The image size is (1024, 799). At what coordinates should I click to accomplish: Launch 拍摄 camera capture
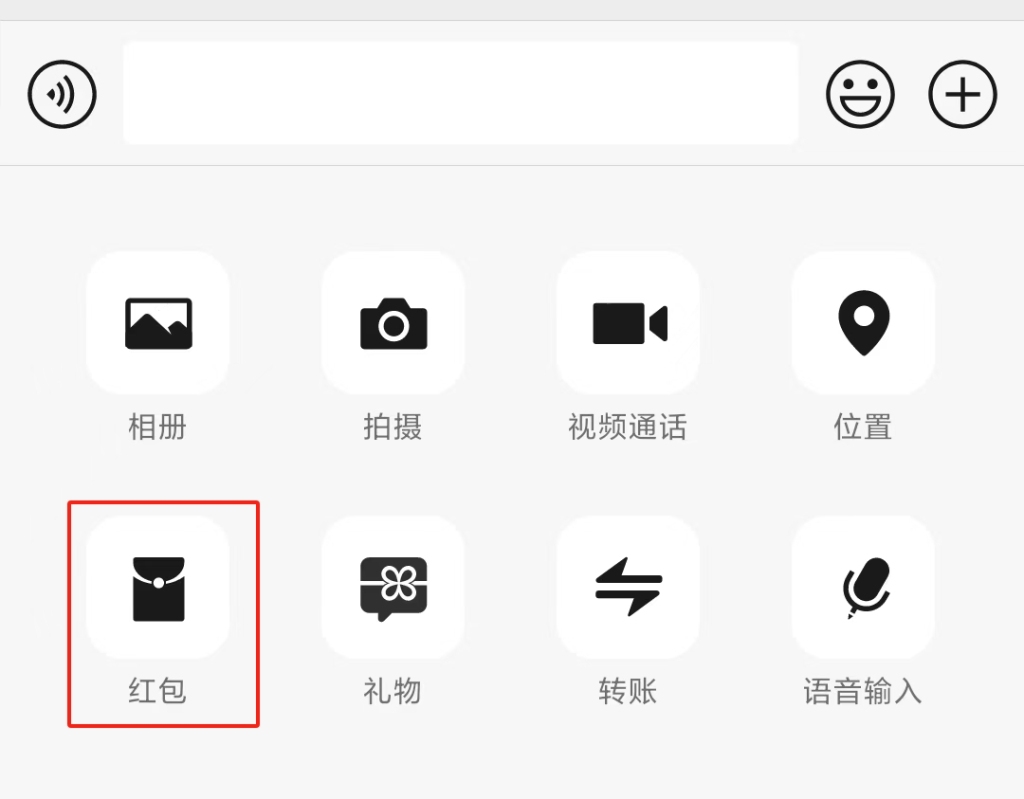[x=393, y=323]
